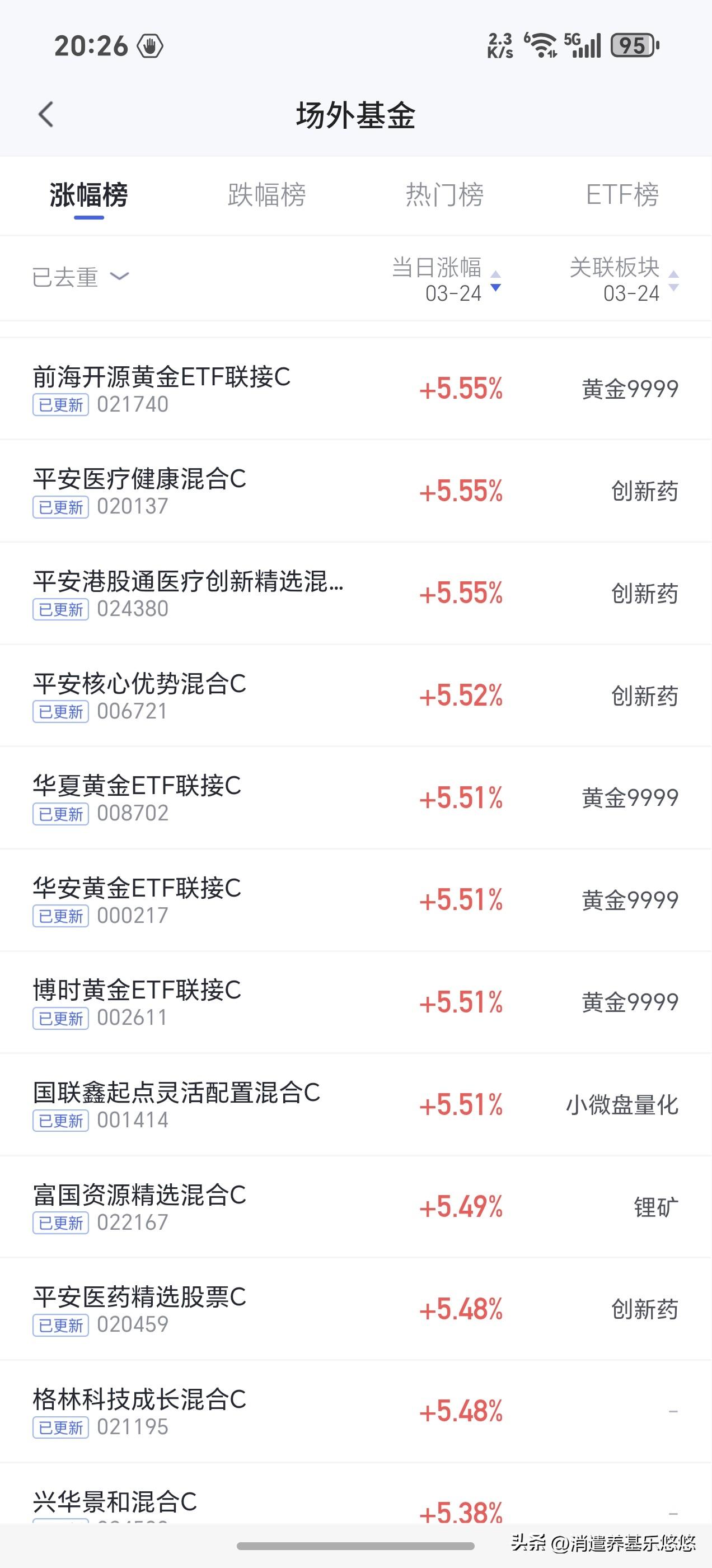Viewport: 712px width, 1568px height.
Task: Open 前海开源黄金ETF联接C fund details
Action: pyautogui.click(x=161, y=388)
